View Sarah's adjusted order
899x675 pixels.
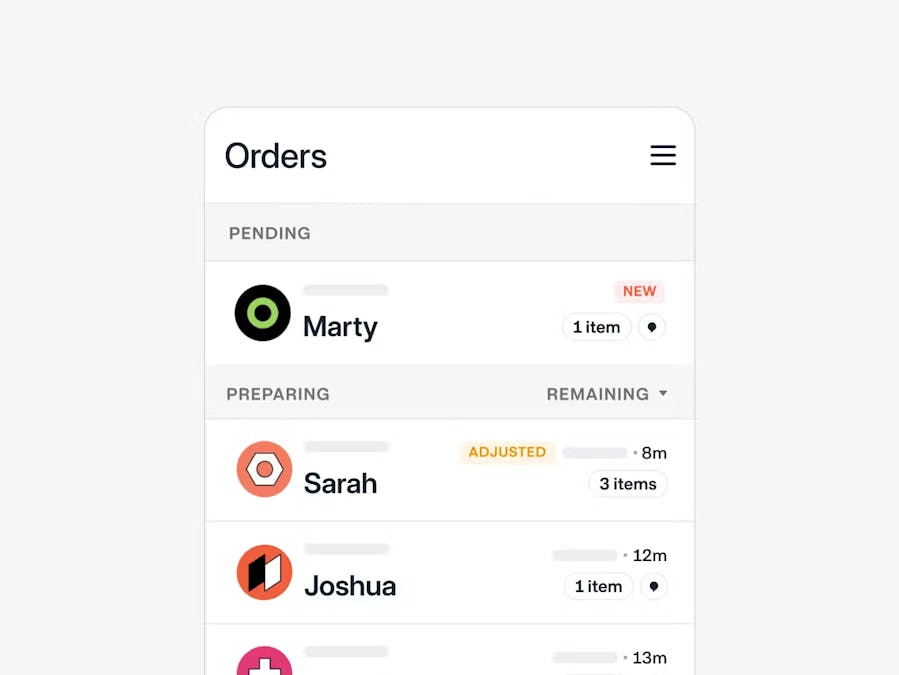click(340, 482)
